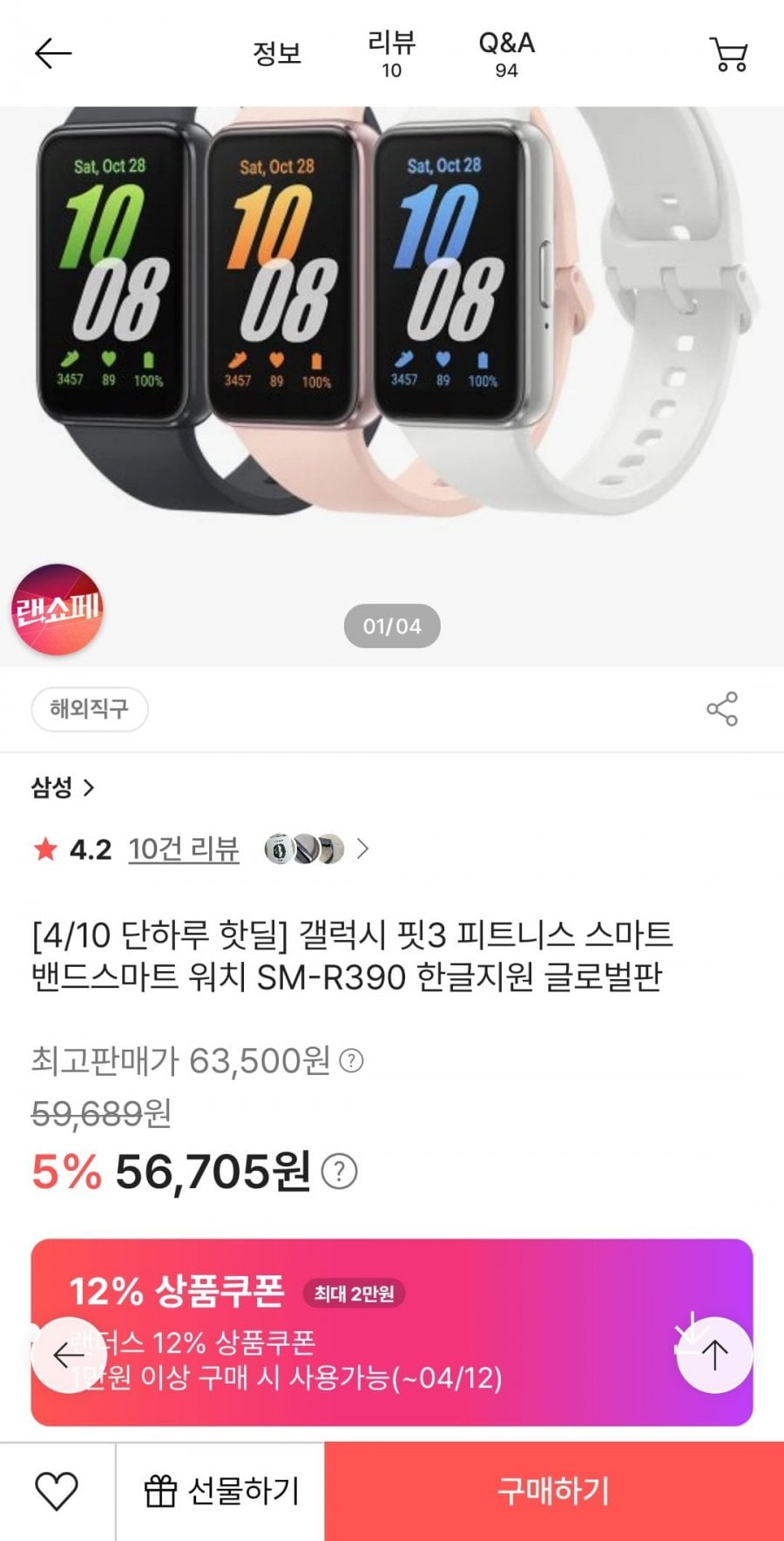Open the Q&A tab
Image resolution: width=784 pixels, height=1541 pixels.
tap(506, 54)
